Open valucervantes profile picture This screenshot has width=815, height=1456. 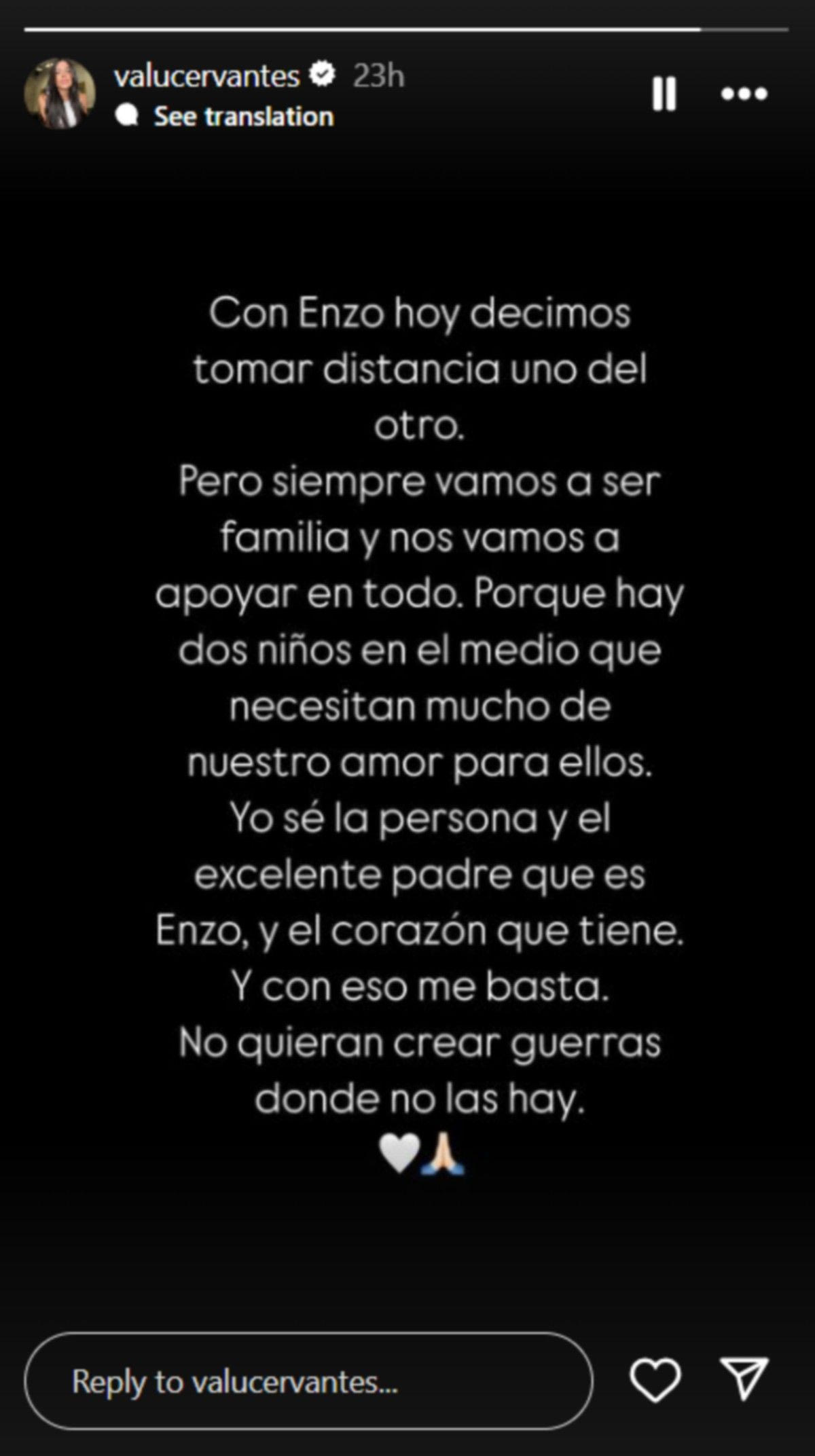click(60, 94)
